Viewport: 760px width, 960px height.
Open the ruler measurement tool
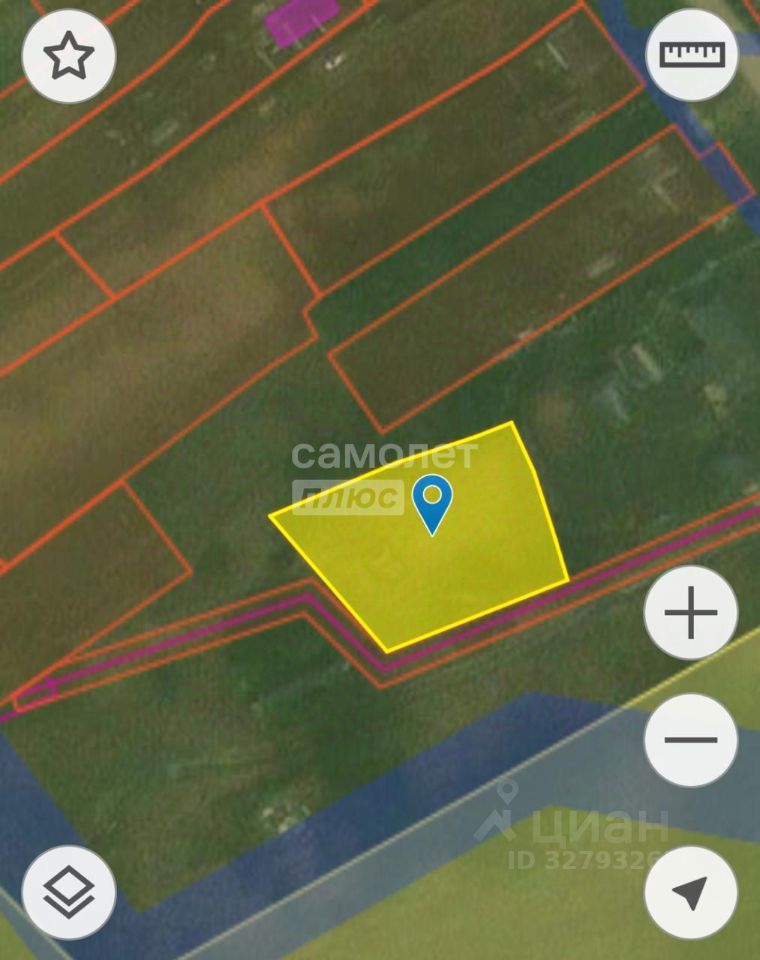(691, 54)
